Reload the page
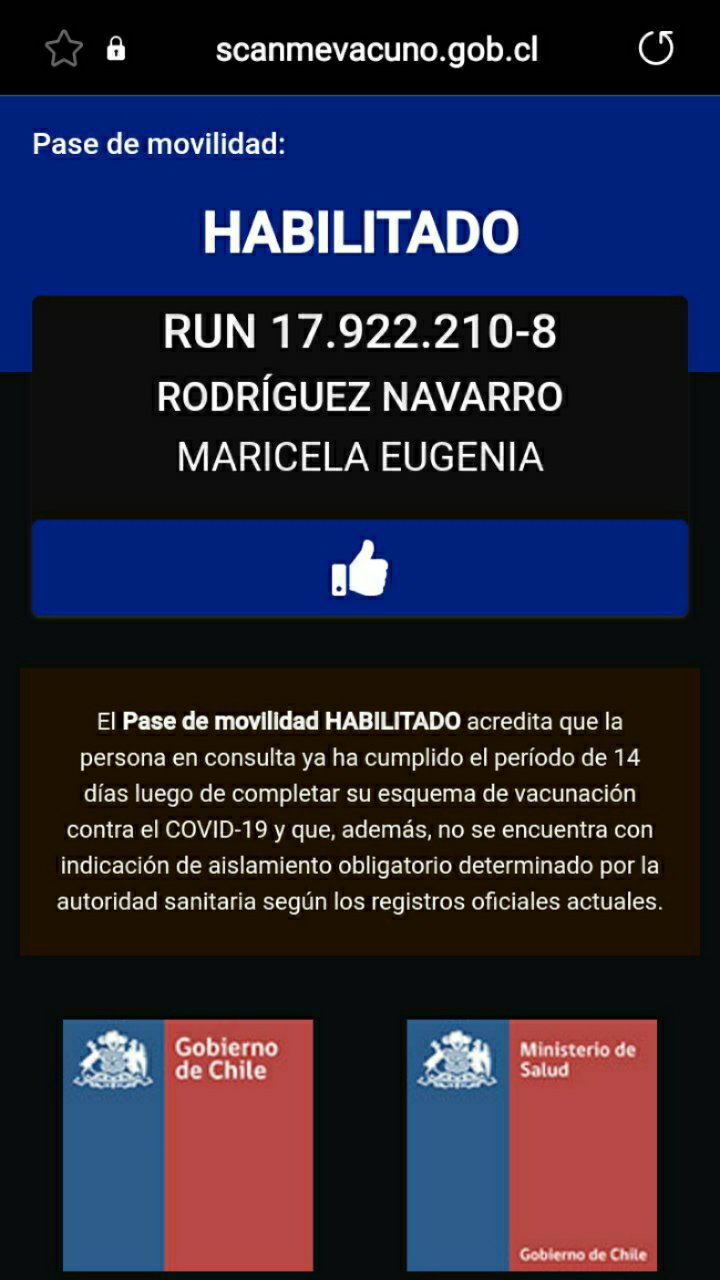Viewport: 720px width, 1280px height. click(x=656, y=48)
